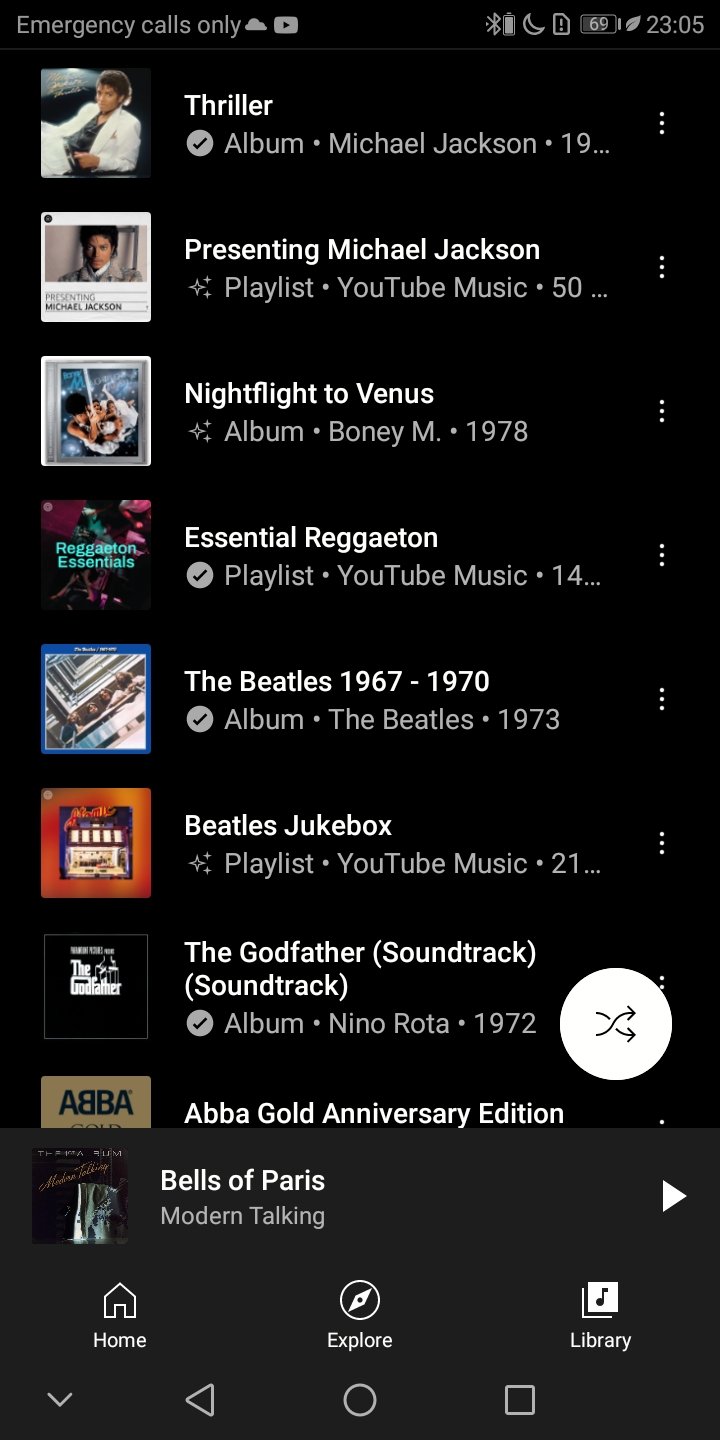
Task: Show options for Presenting Michael Jackson
Action: point(661,267)
